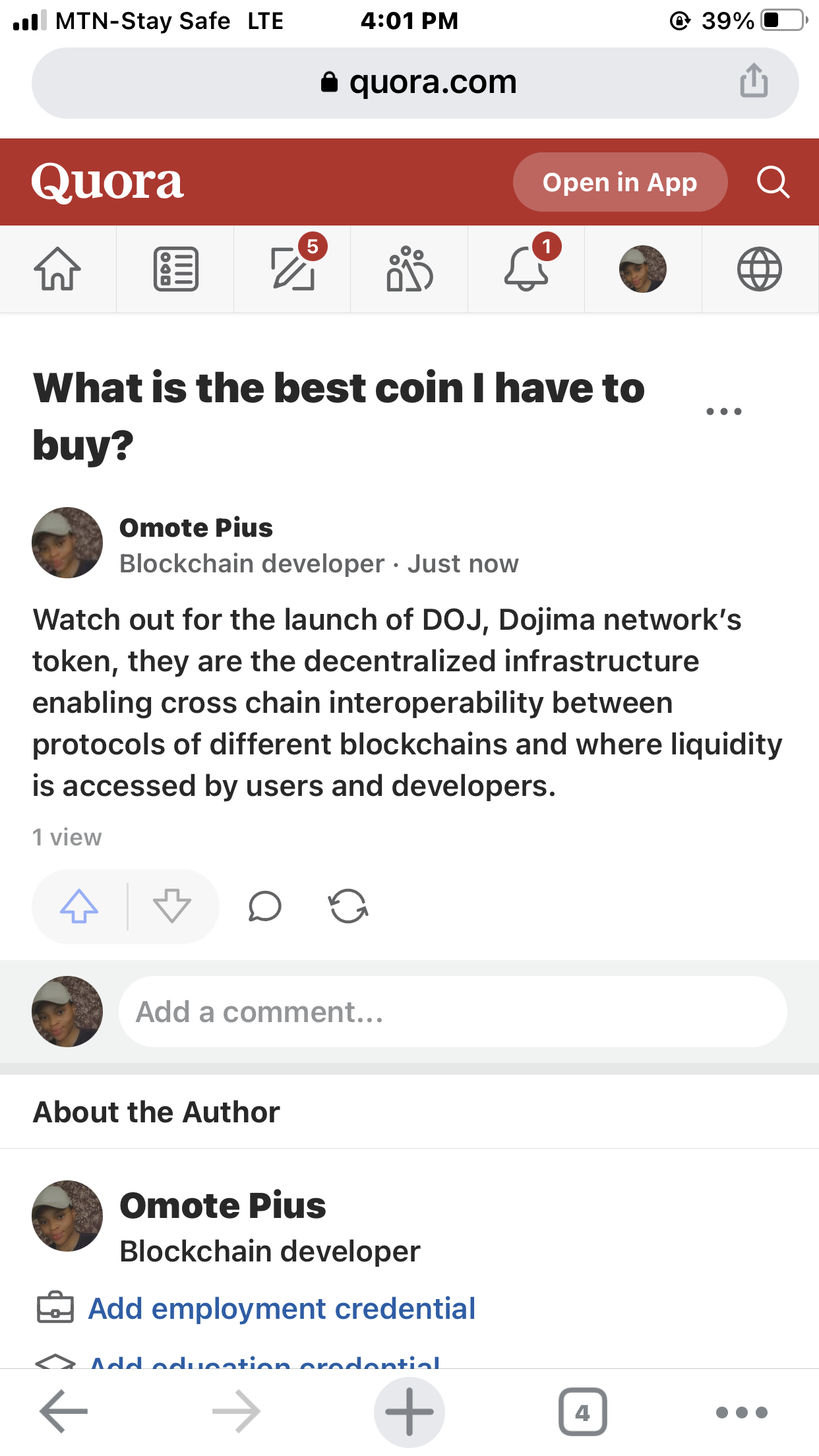This screenshot has width=819, height=1456.
Task: Open the browser's more options menu
Action: point(741,1412)
